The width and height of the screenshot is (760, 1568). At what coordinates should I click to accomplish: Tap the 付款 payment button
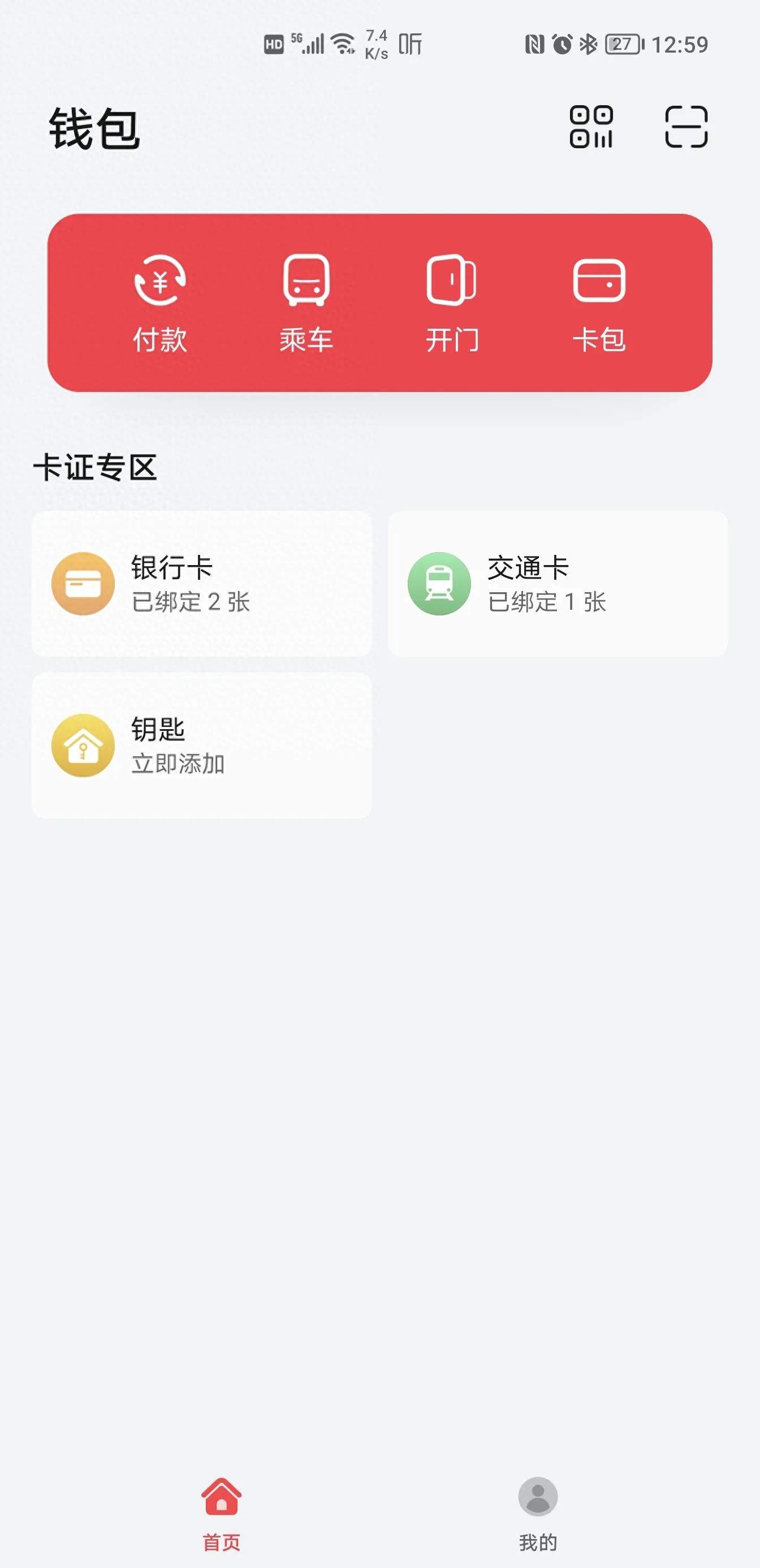[160, 303]
